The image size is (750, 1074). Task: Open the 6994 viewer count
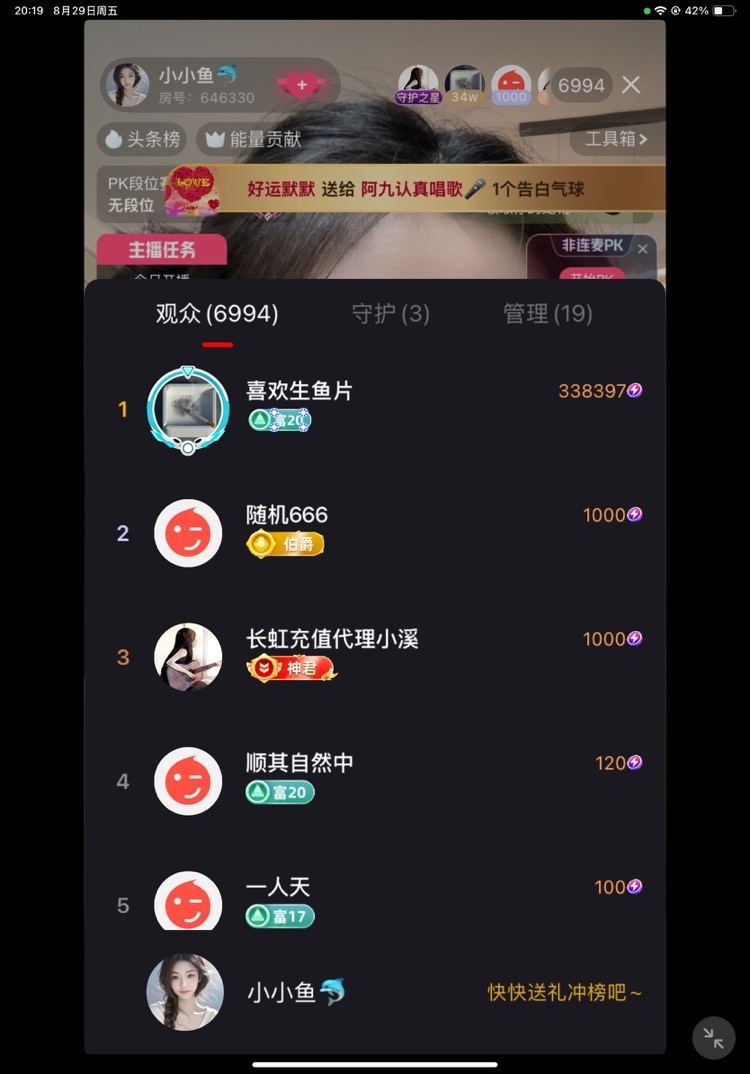[x=581, y=85]
